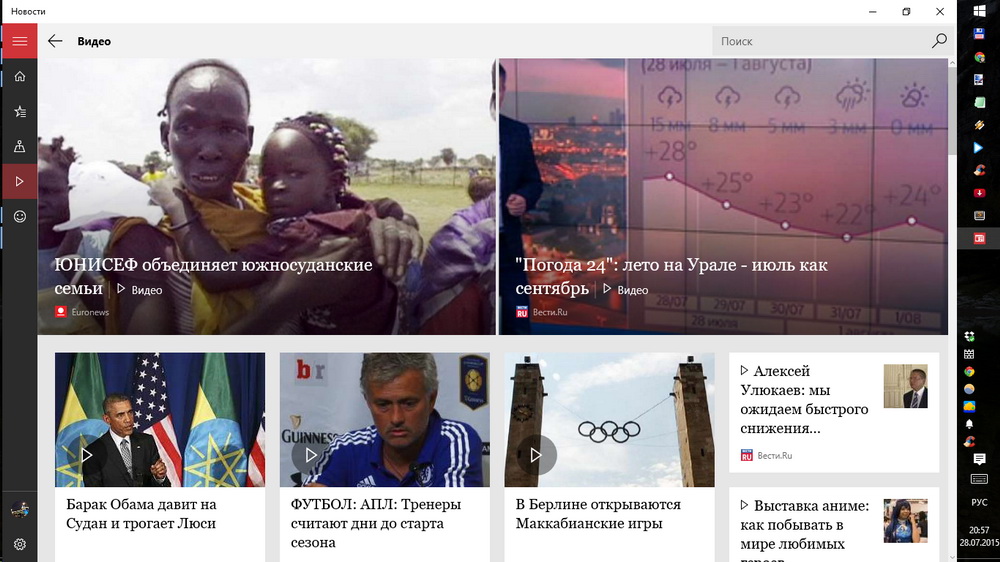This screenshot has width=1000, height=562.
Task: Play video «ФУТБОЛ: АПЛ: Тренеры считают дни»
Action: click(311, 455)
